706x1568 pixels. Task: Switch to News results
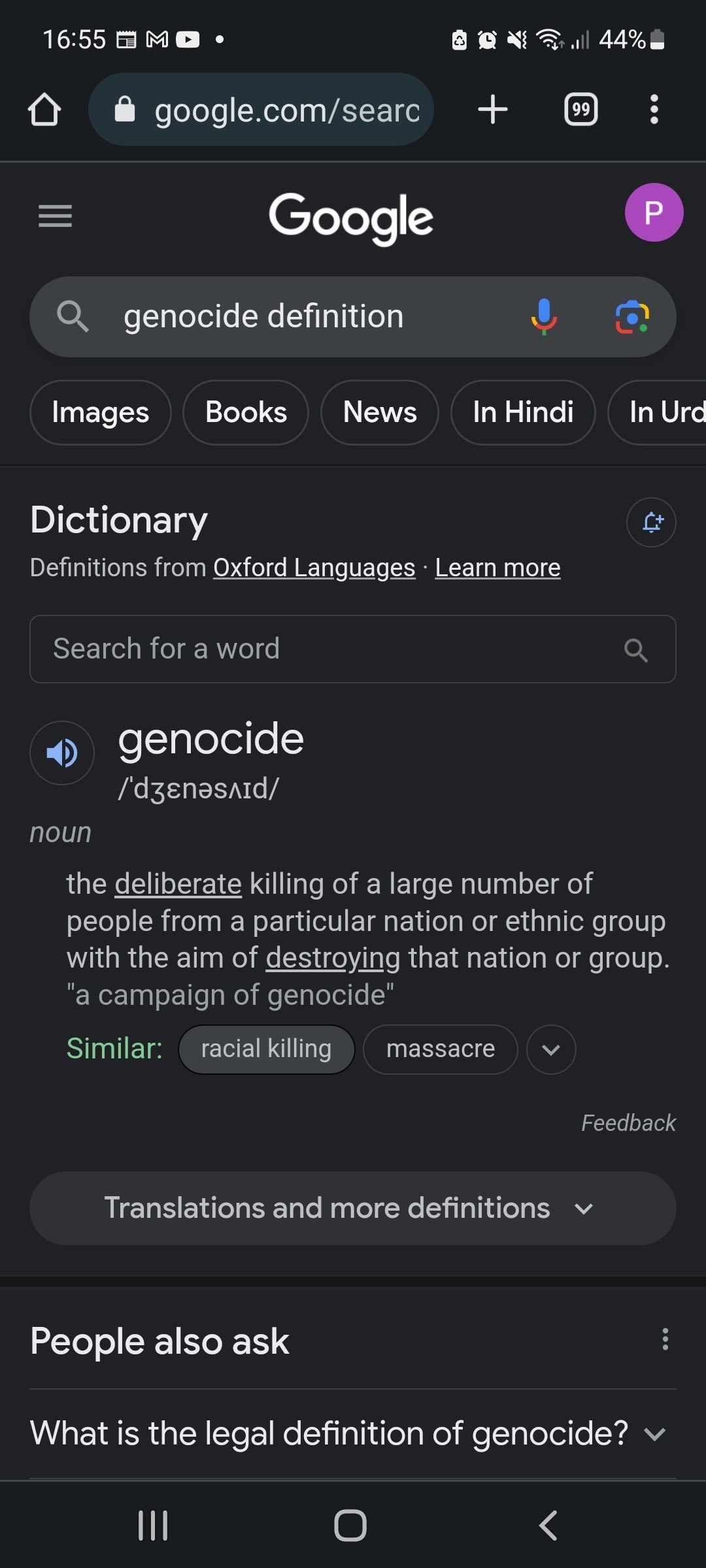click(x=380, y=412)
